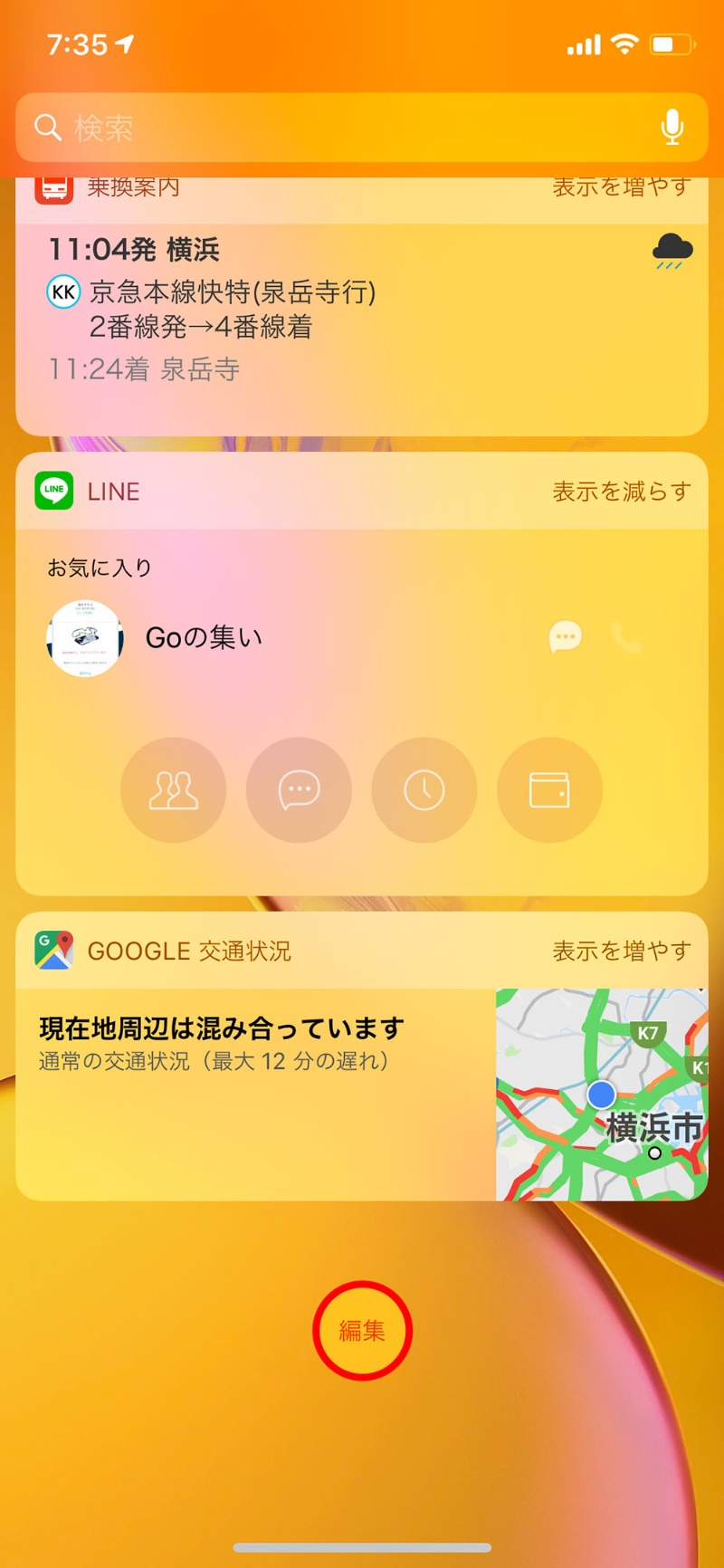Tap the LINE wallet icon
The image size is (724, 1568).
pos(548,789)
